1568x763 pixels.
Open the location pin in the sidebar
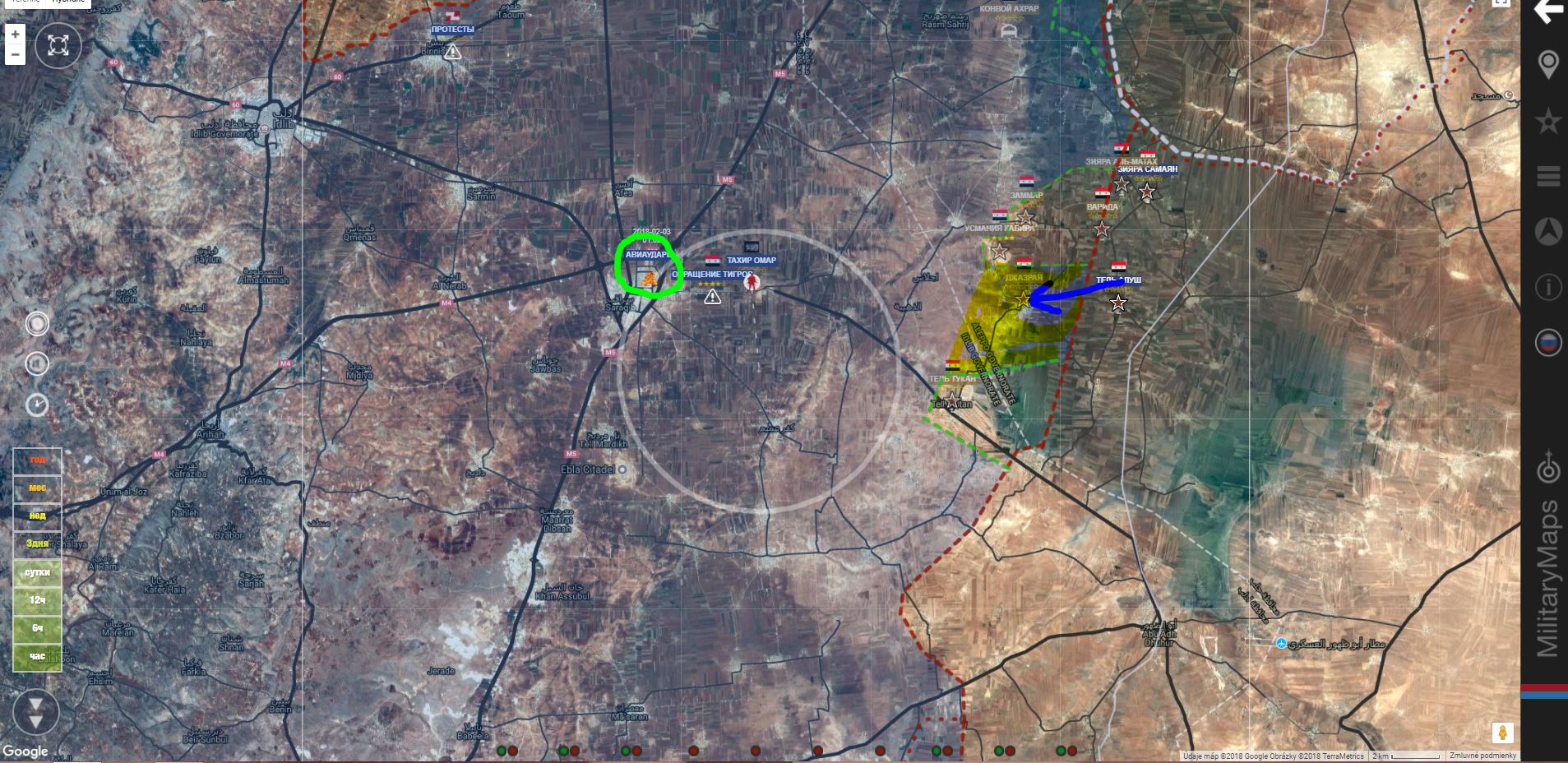(x=1548, y=64)
